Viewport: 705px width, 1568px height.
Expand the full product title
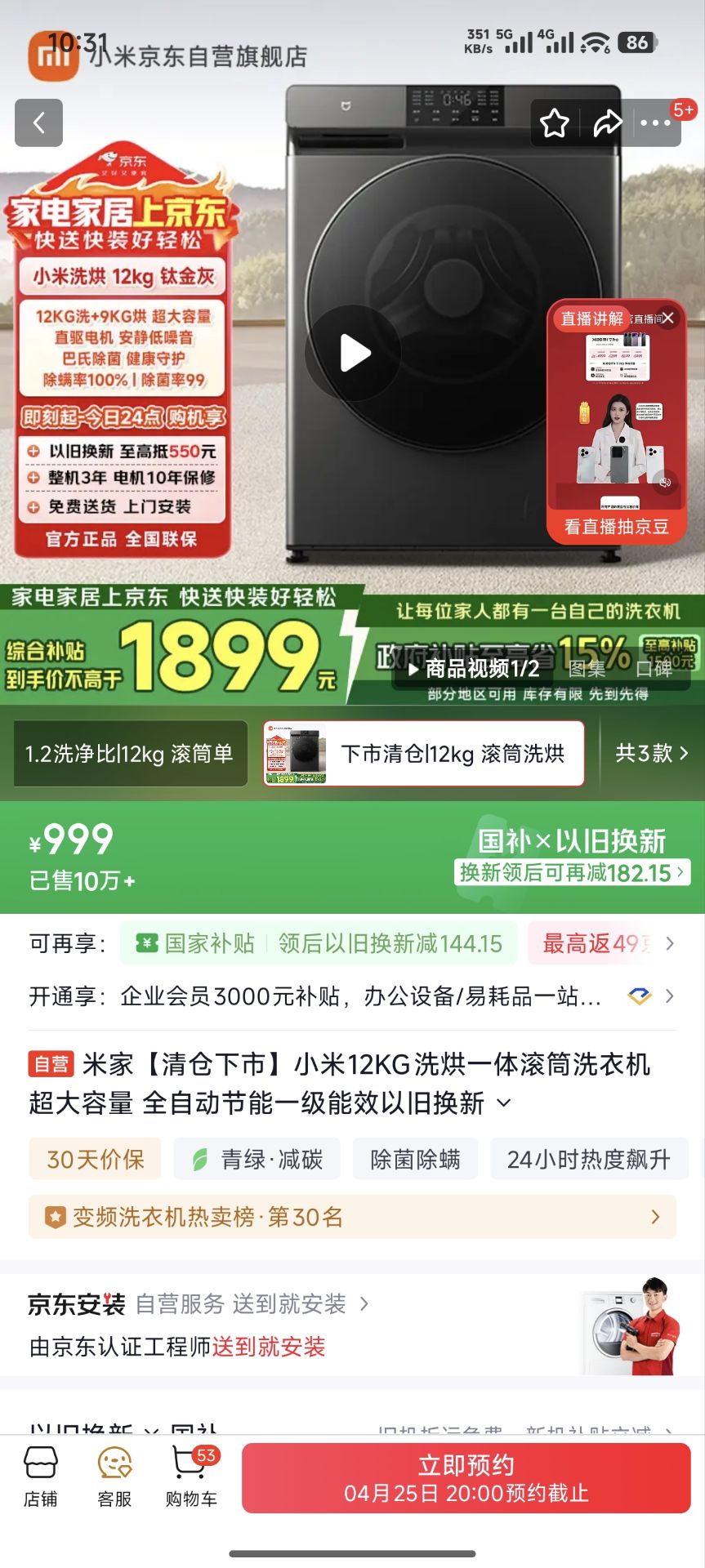[x=504, y=1103]
